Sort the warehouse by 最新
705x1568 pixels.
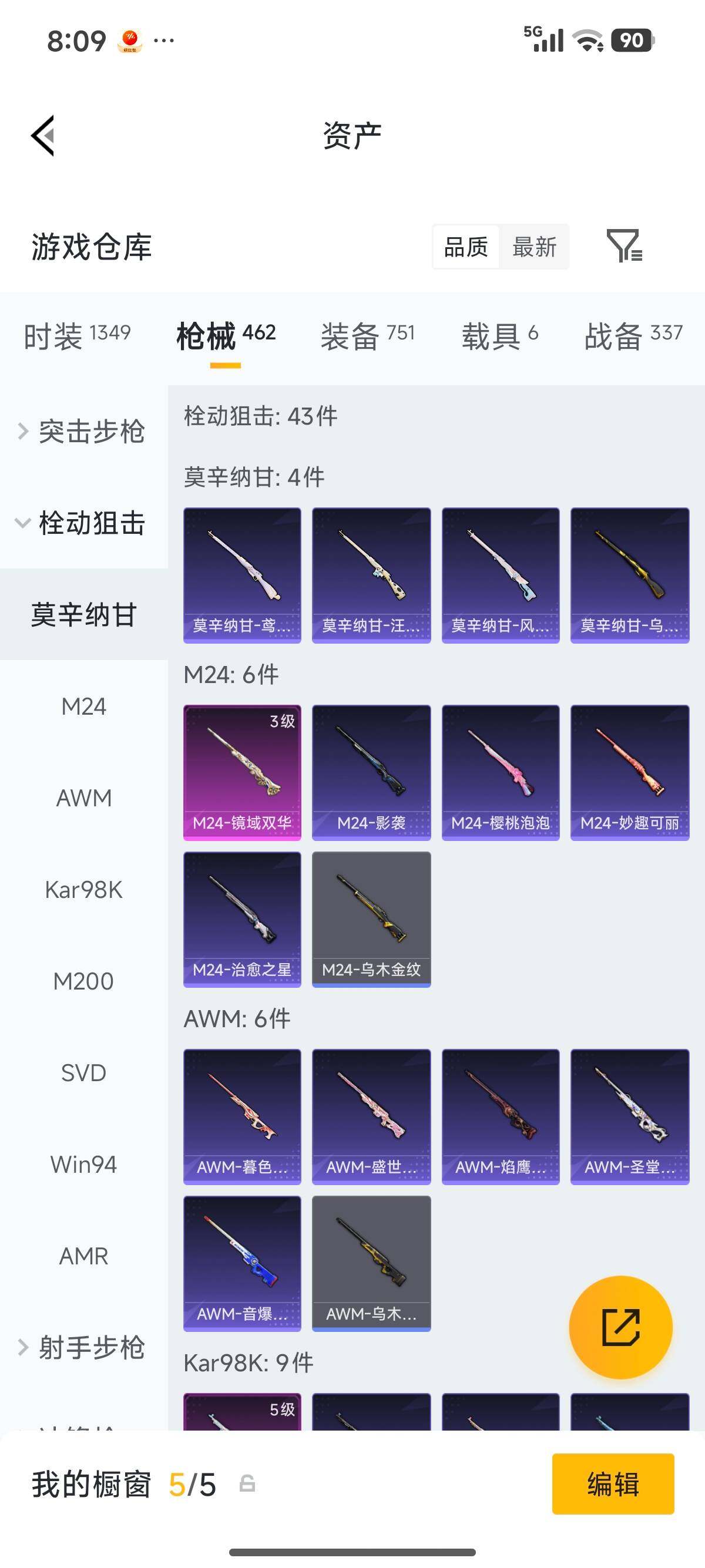tap(534, 247)
